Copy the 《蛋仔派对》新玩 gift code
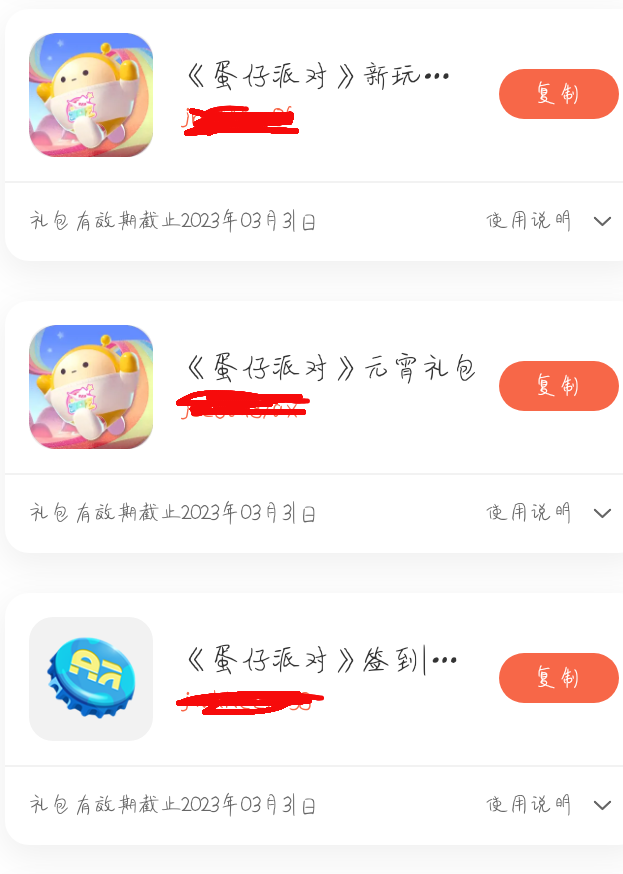Screen dimensions: 623x874 pos(558,94)
